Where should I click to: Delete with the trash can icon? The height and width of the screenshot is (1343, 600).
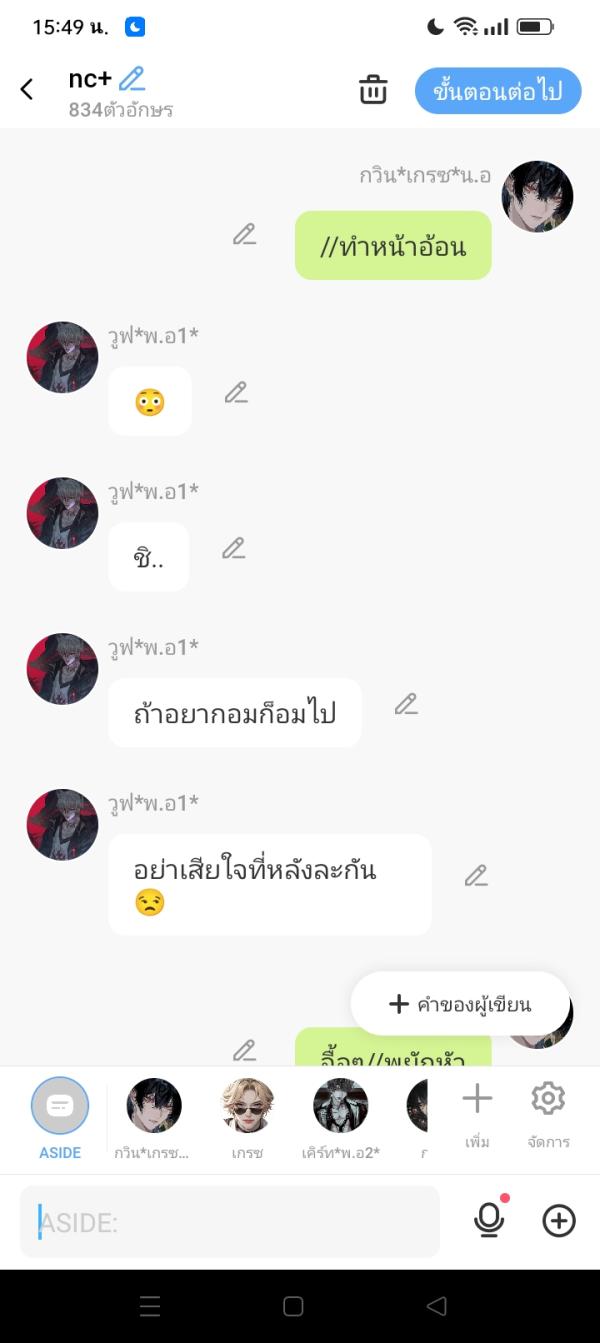(x=373, y=90)
